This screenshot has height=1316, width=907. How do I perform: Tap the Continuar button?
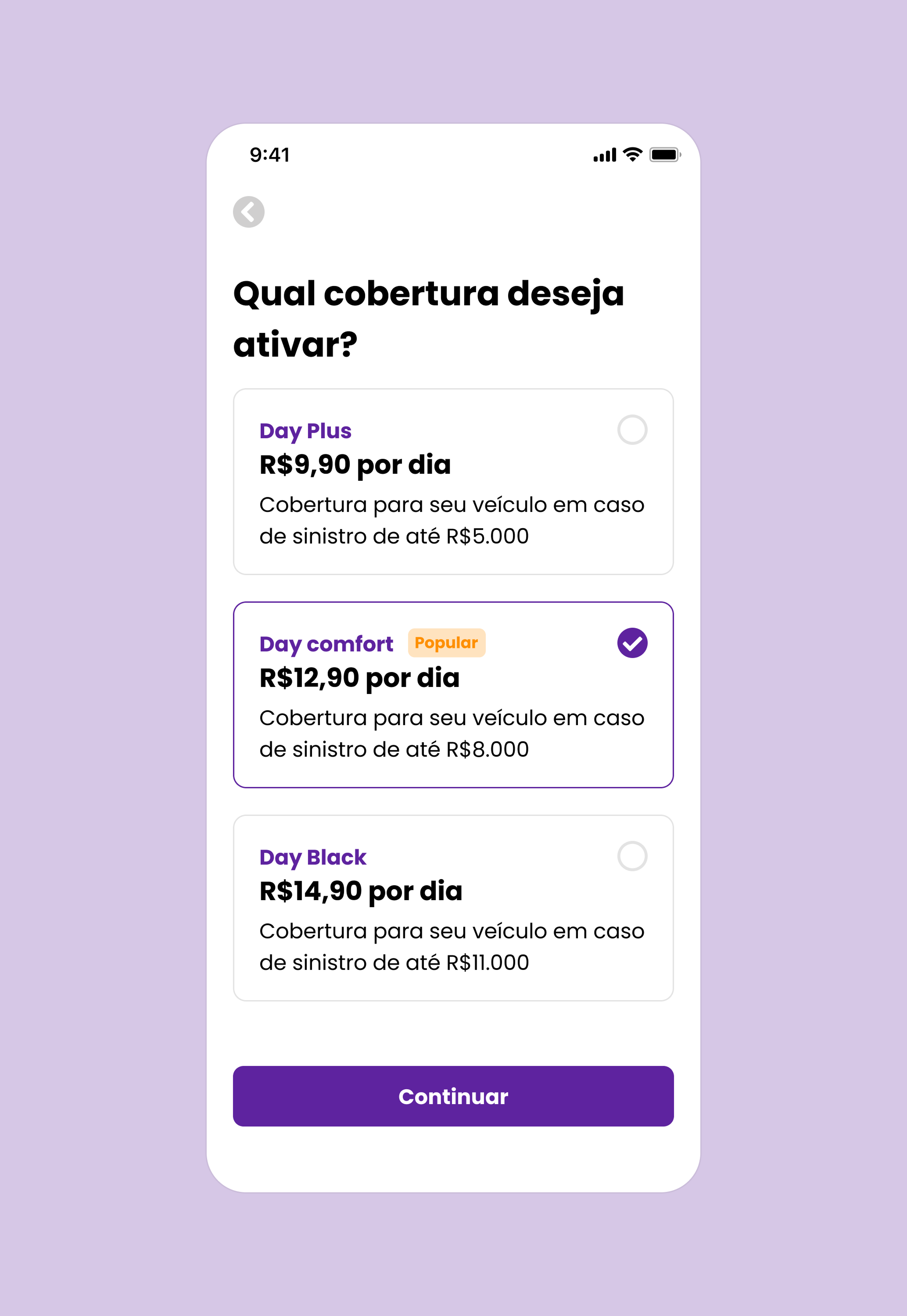pyautogui.click(x=453, y=1096)
